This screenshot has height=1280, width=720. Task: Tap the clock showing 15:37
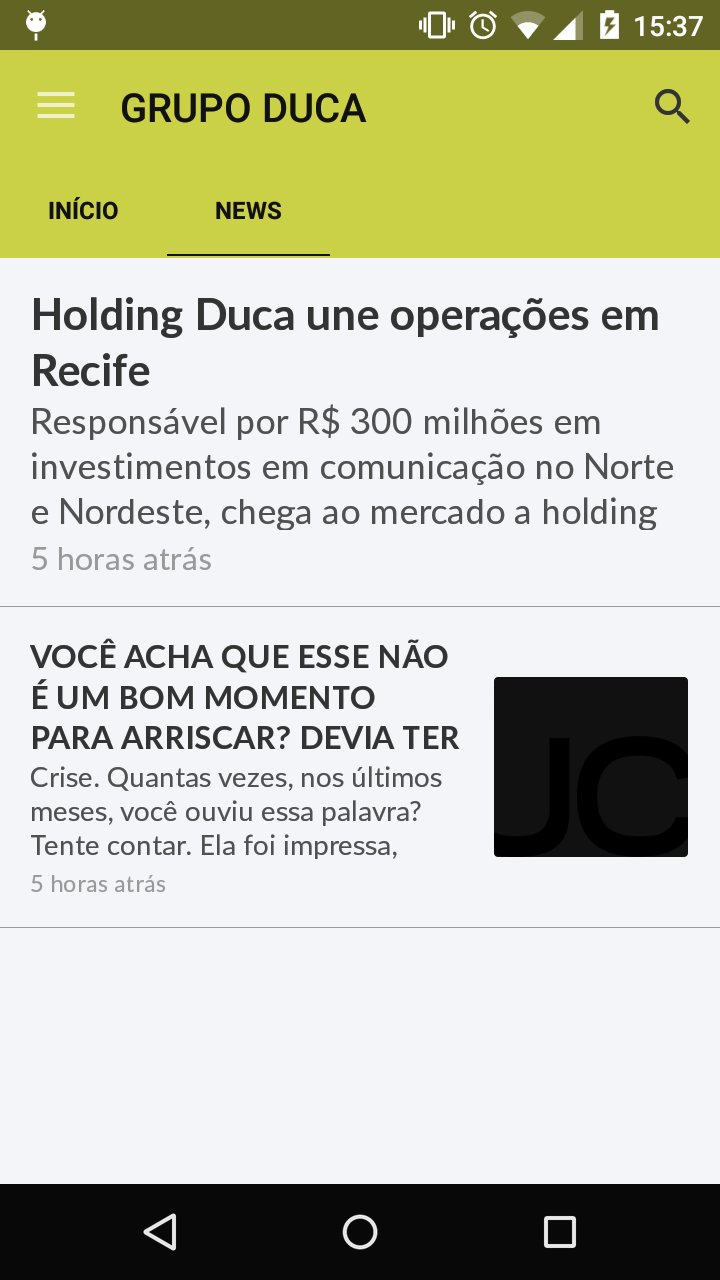672,26
